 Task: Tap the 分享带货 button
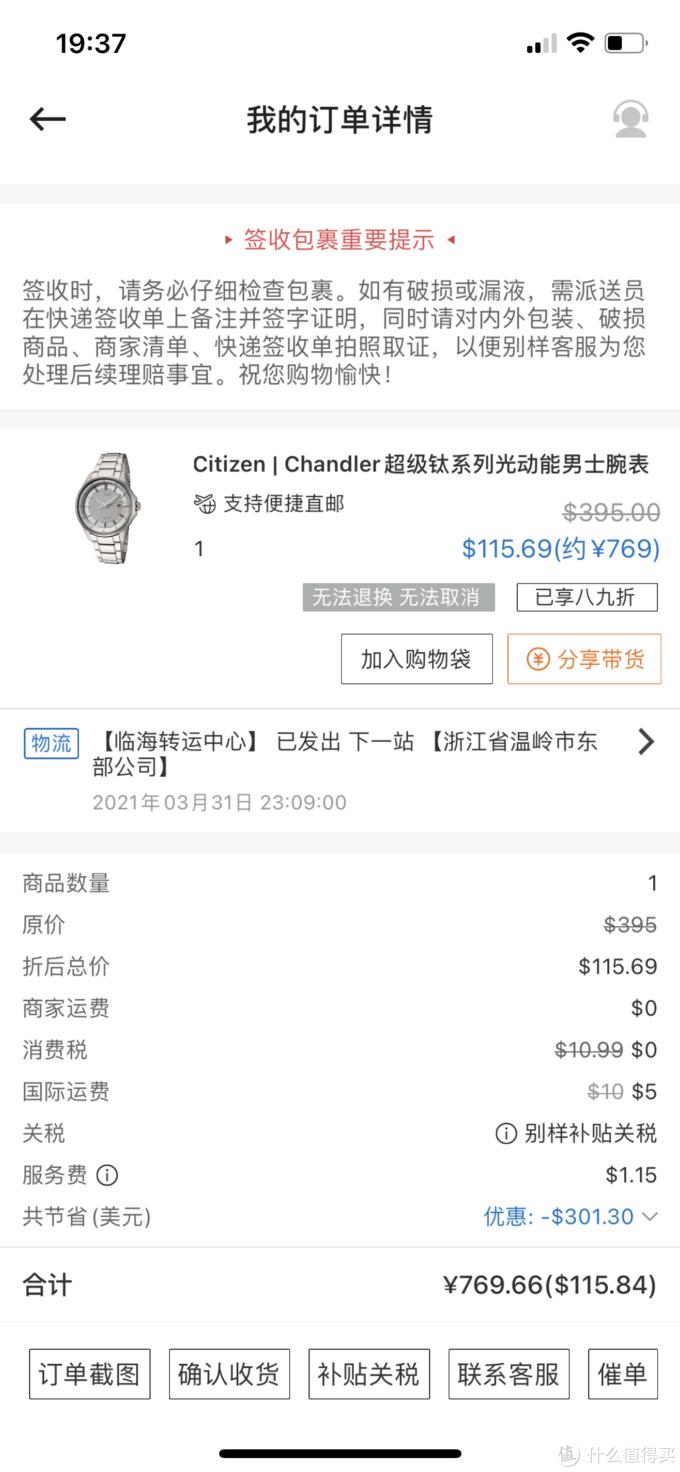(x=584, y=659)
